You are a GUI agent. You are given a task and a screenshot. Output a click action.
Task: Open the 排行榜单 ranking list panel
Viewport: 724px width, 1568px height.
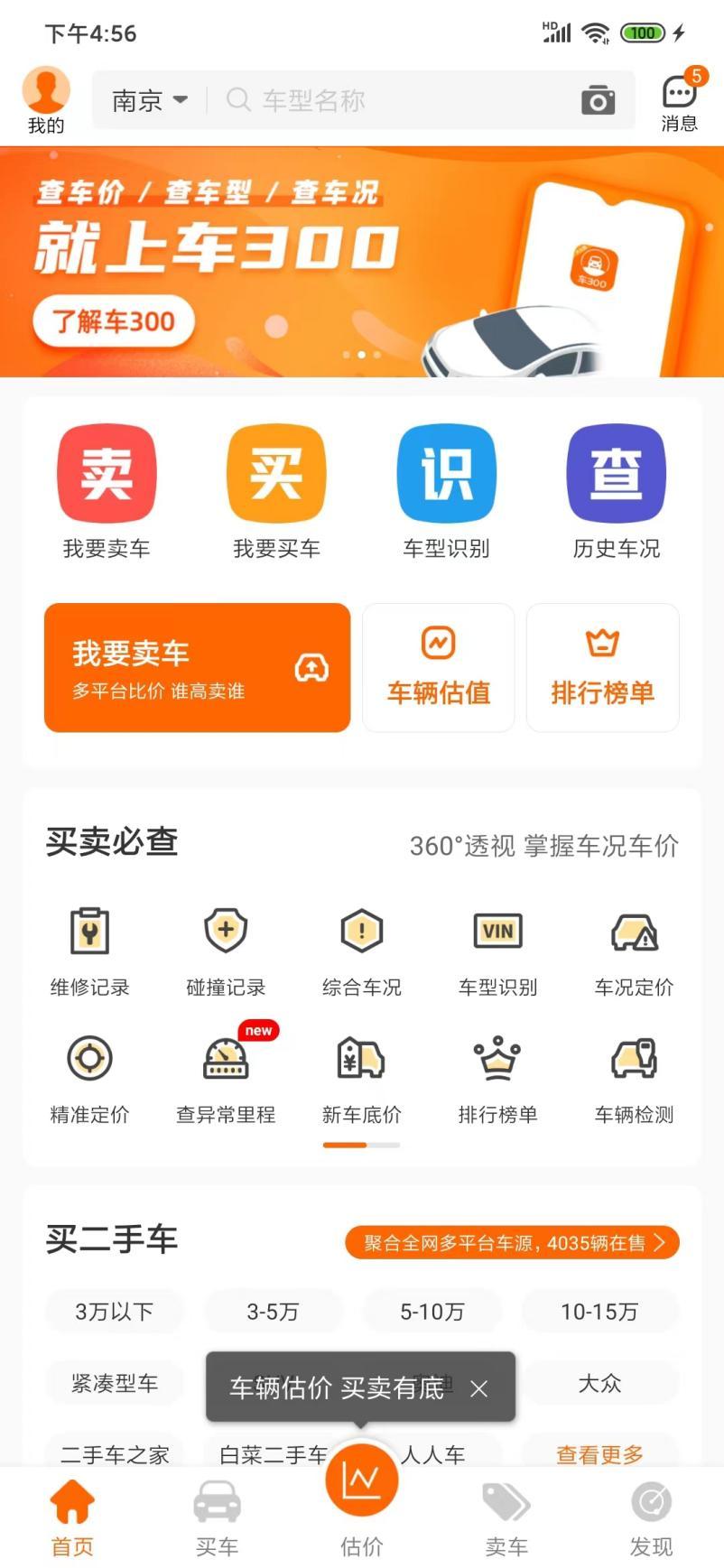[602, 666]
